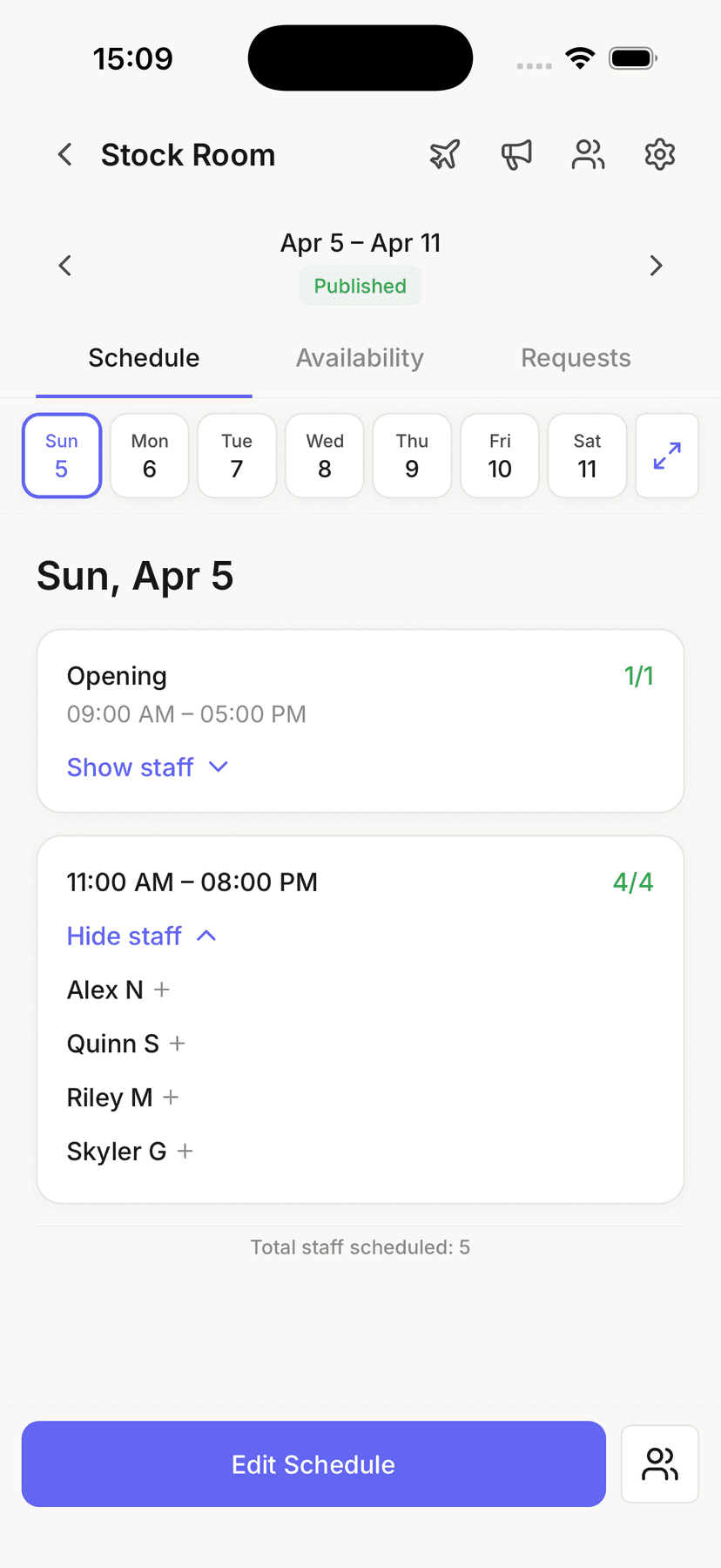The height and width of the screenshot is (1568, 721).
Task: Expand full week view with the diagonal arrows icon
Action: tap(666, 455)
